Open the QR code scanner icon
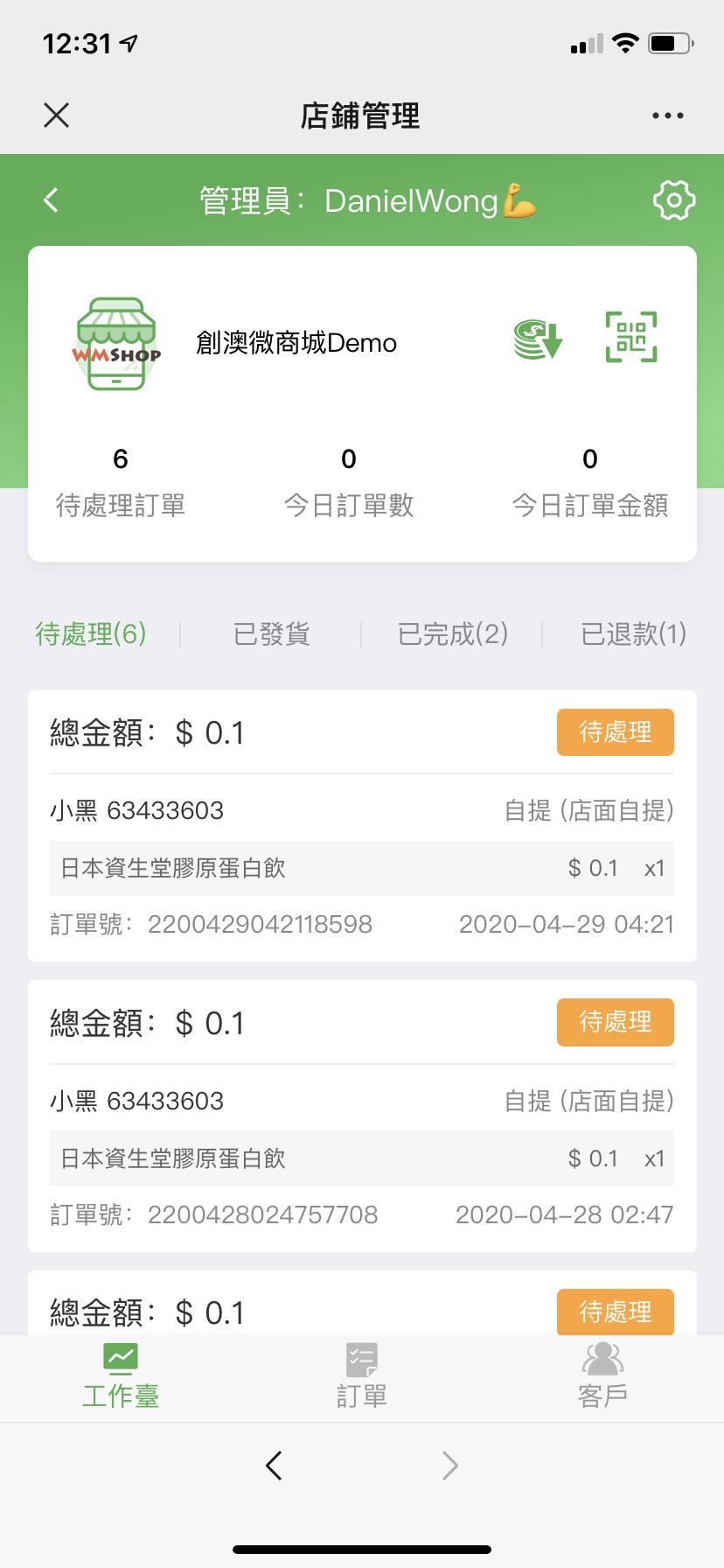Screen dimensions: 724x1568 pyautogui.click(x=631, y=338)
